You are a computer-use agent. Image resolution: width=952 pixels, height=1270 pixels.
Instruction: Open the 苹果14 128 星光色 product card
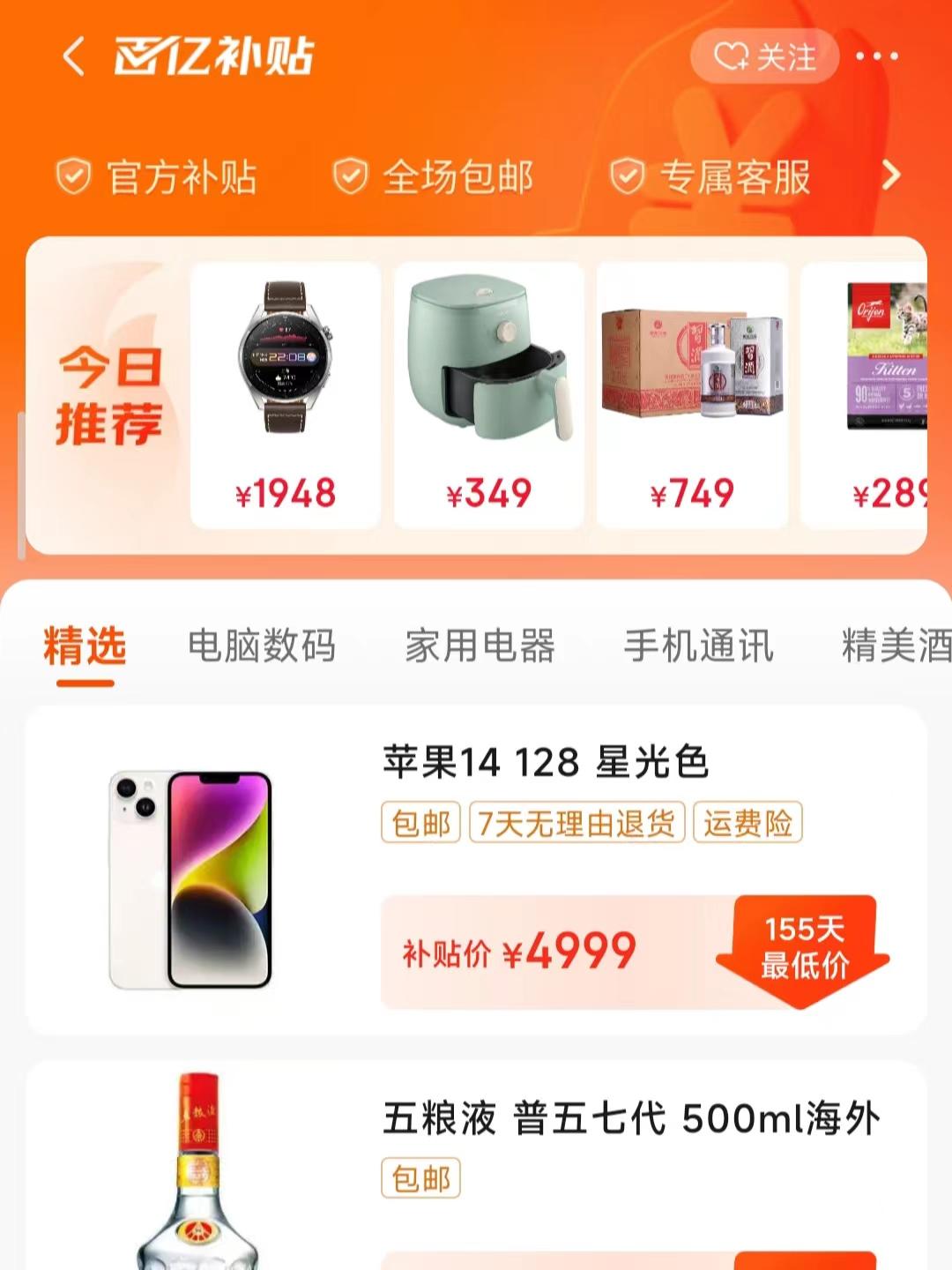tap(476, 870)
